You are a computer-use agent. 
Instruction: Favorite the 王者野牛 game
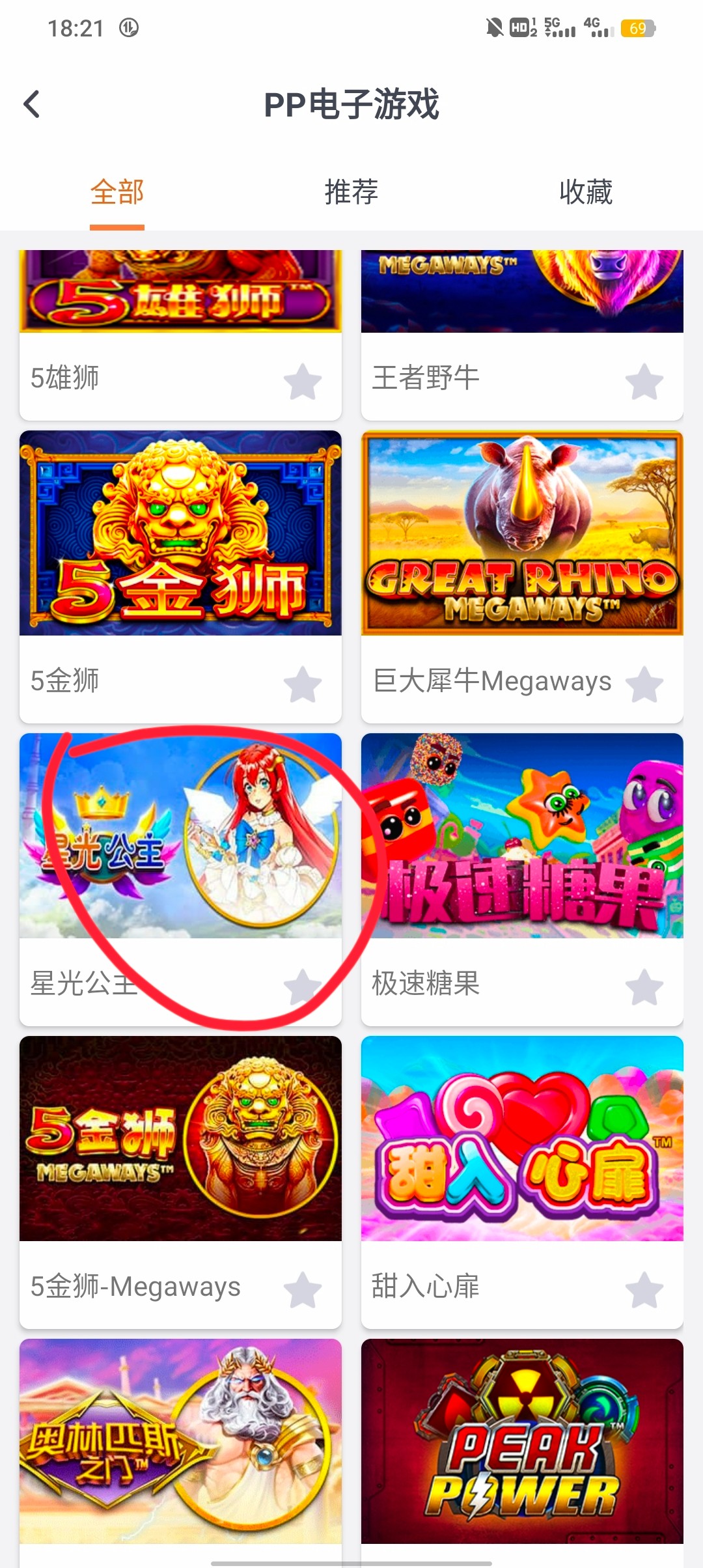click(644, 382)
